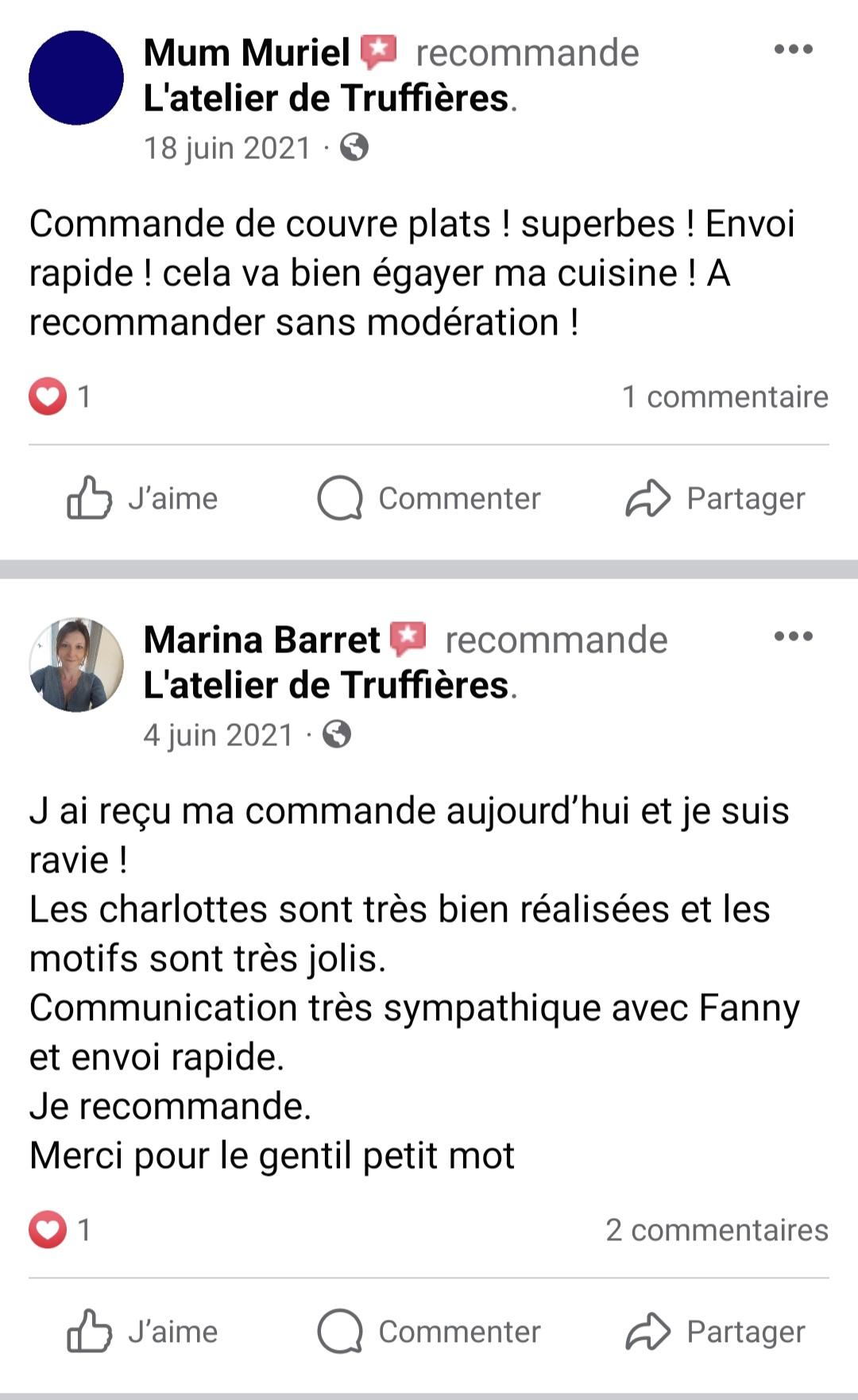Image resolution: width=858 pixels, height=1400 pixels.
Task: Open the overflow menu on Marina Barret's post
Action: click(793, 636)
